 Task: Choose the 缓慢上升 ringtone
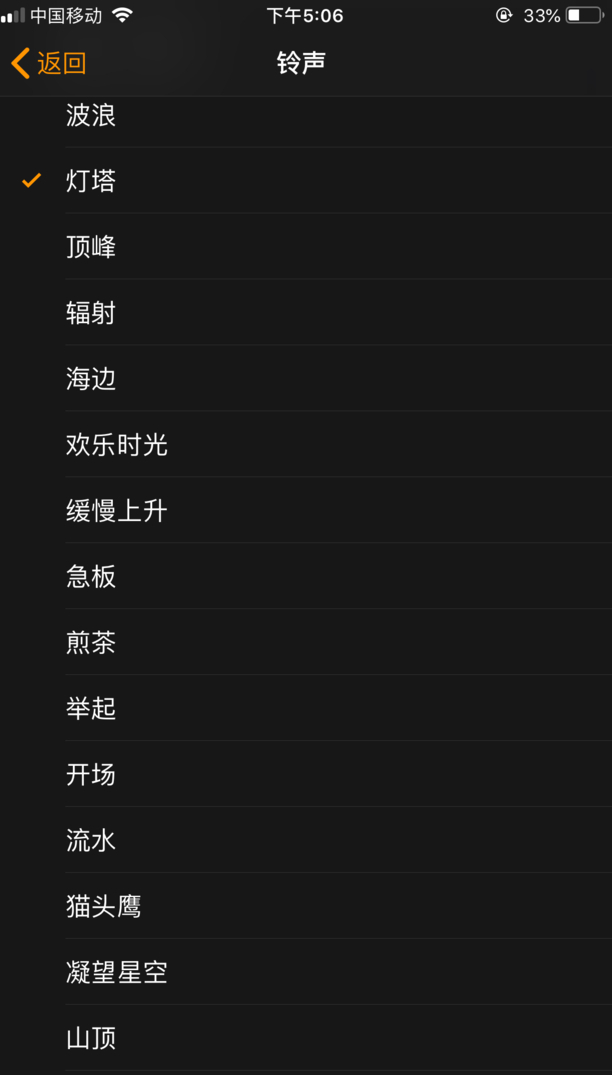click(117, 511)
